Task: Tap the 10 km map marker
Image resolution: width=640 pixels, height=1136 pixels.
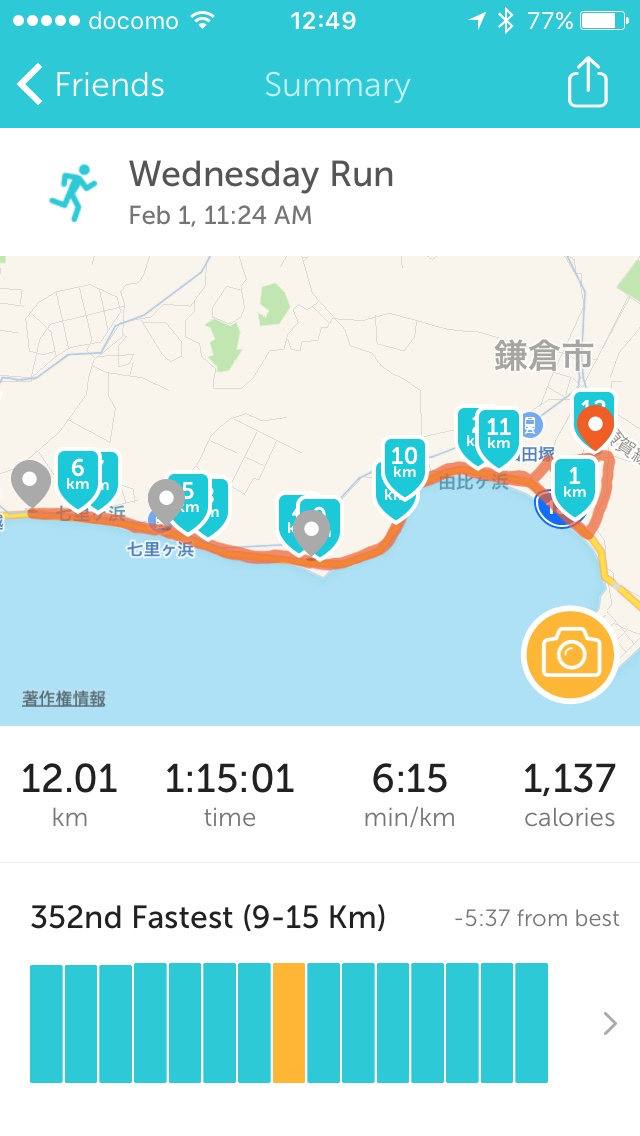Action: pyautogui.click(x=404, y=462)
